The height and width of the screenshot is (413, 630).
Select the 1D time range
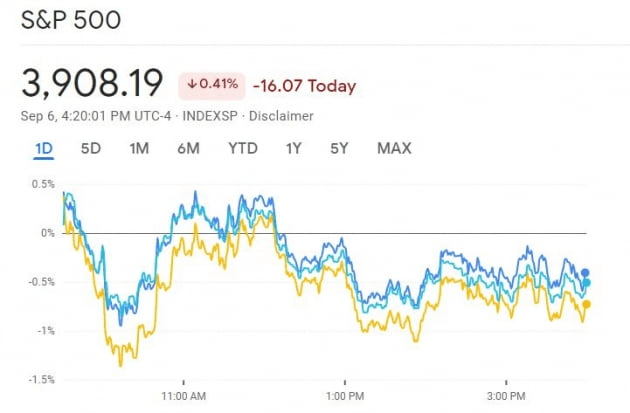pos(43,149)
